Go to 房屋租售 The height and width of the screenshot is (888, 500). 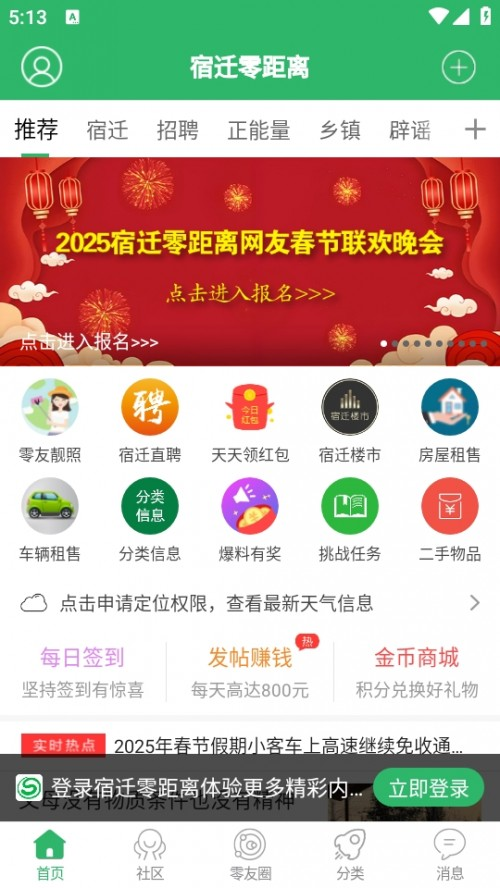click(450, 421)
